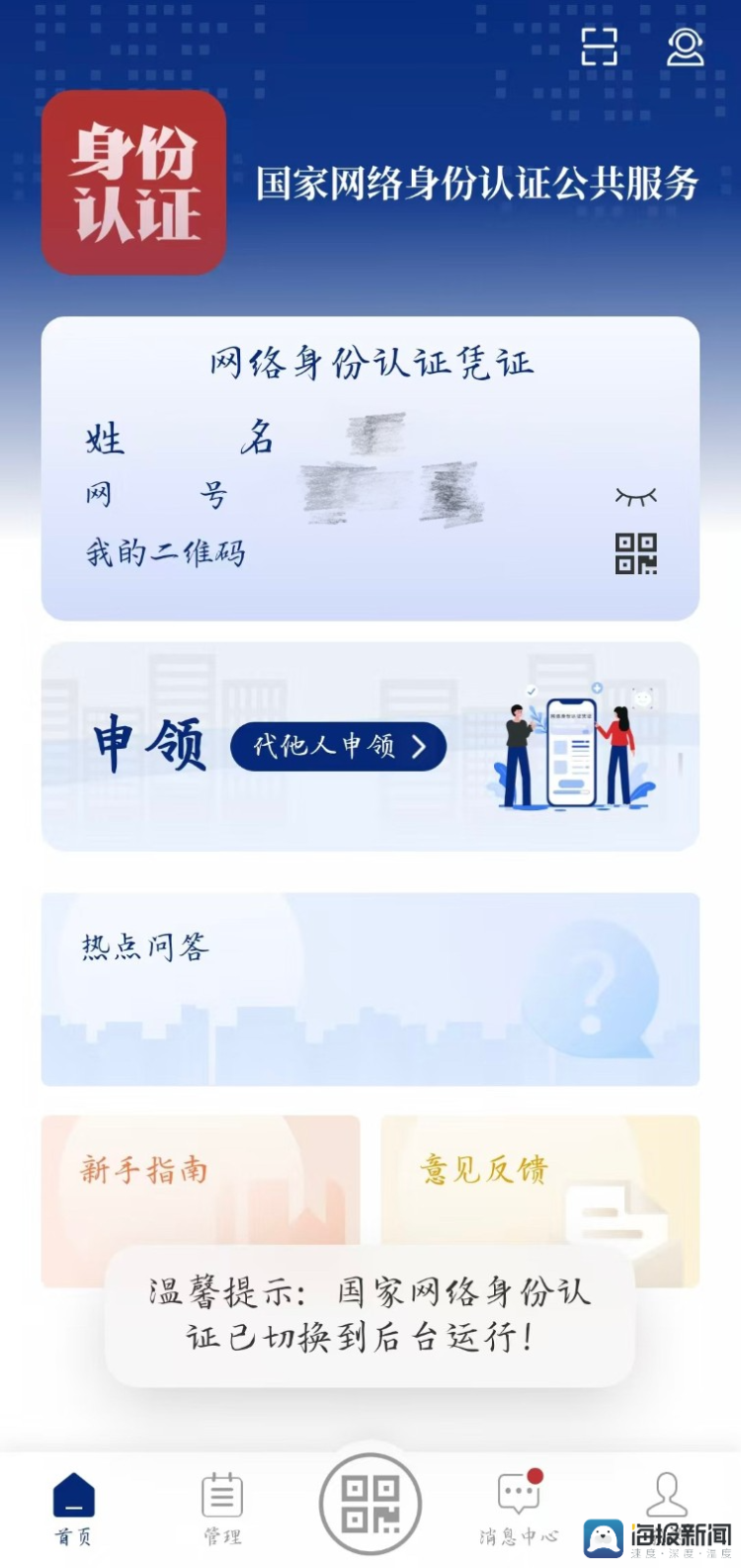Switch to 首页 home tab
Image resolution: width=741 pixels, height=1568 pixels.
click(74, 1508)
